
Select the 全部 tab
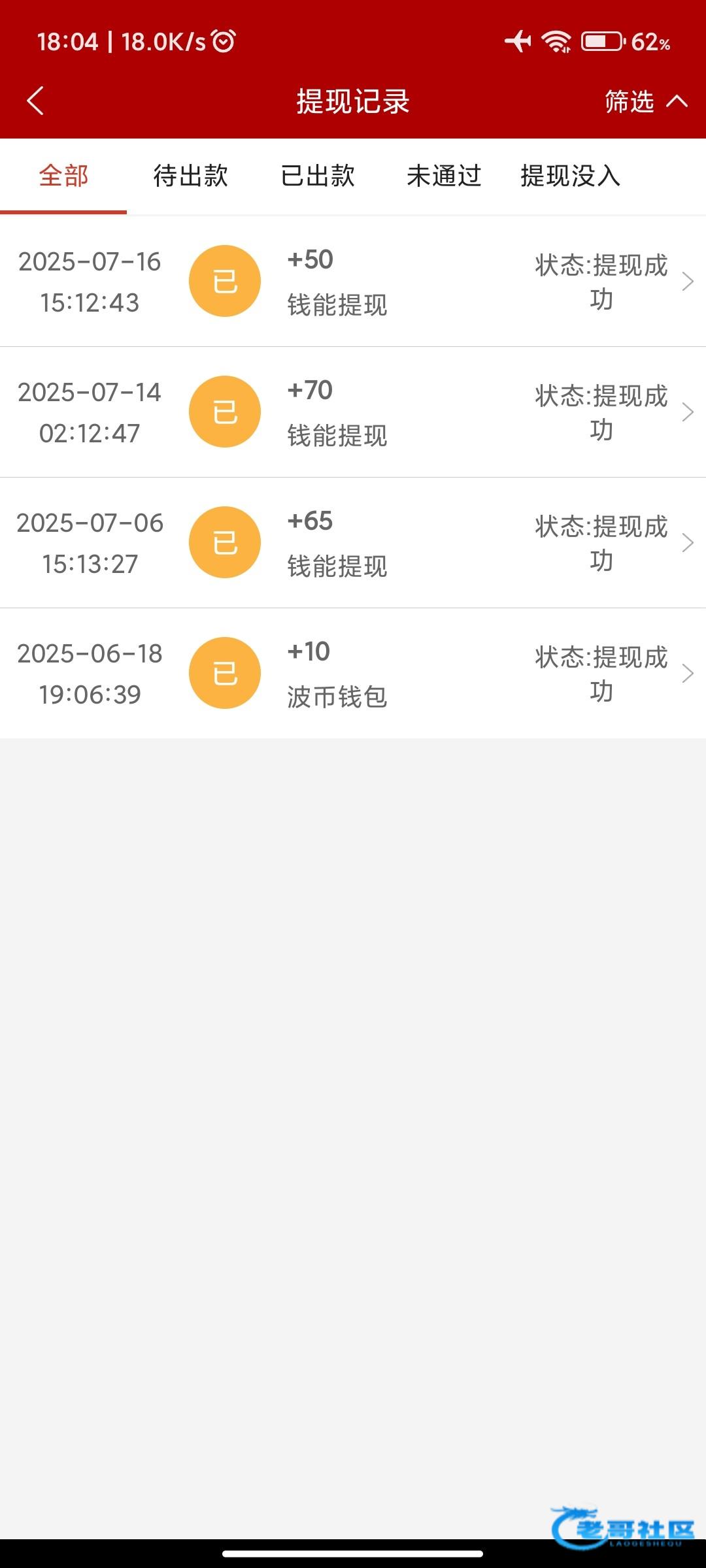[63, 176]
